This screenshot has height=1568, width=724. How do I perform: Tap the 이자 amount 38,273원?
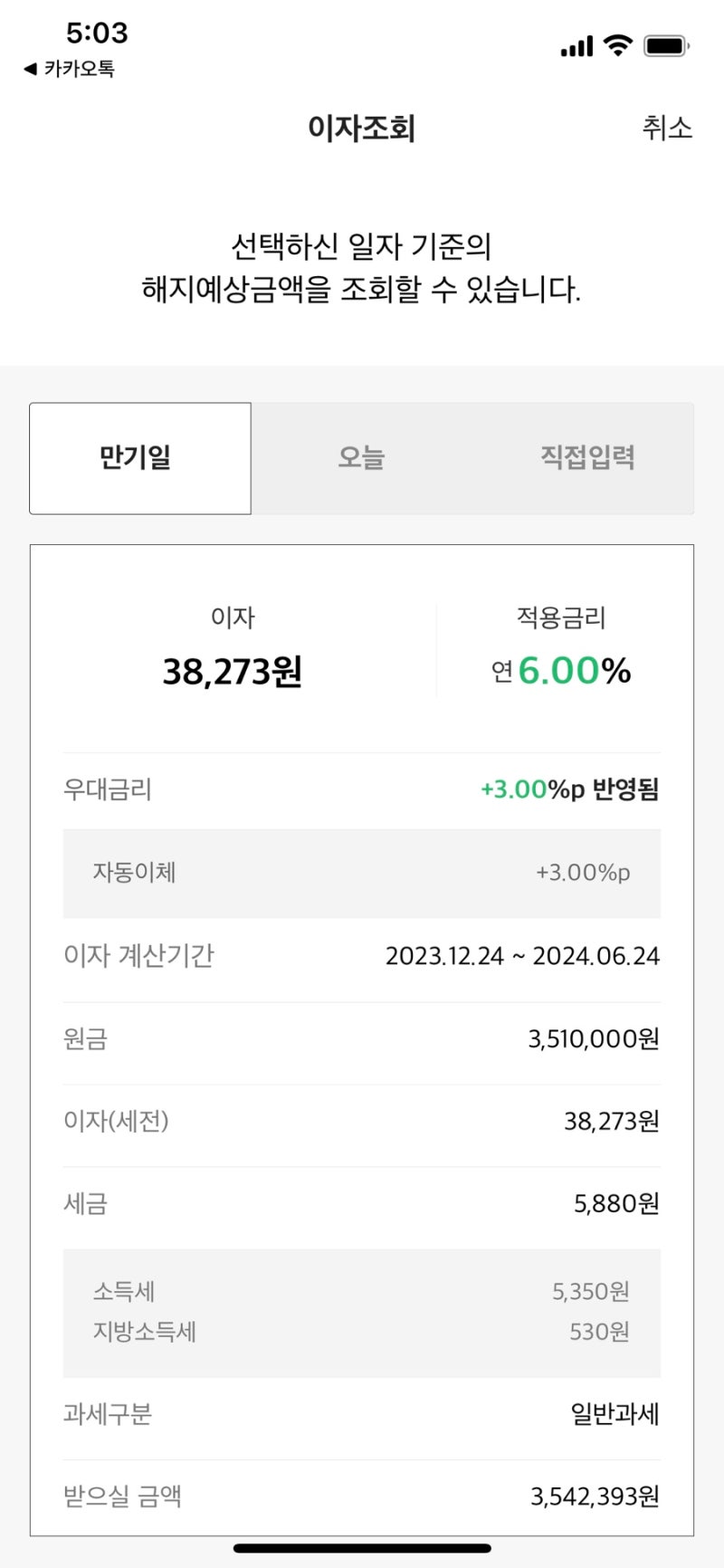232,671
